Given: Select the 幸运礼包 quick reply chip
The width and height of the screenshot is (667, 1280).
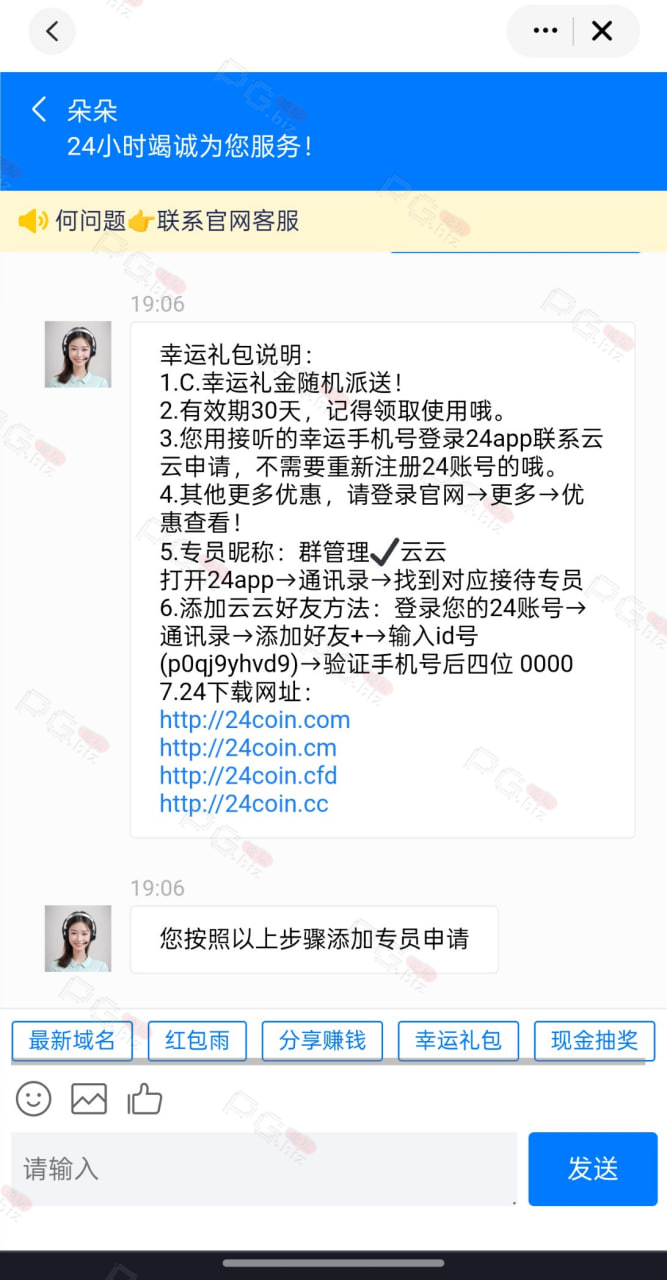Looking at the screenshot, I should click(458, 1041).
